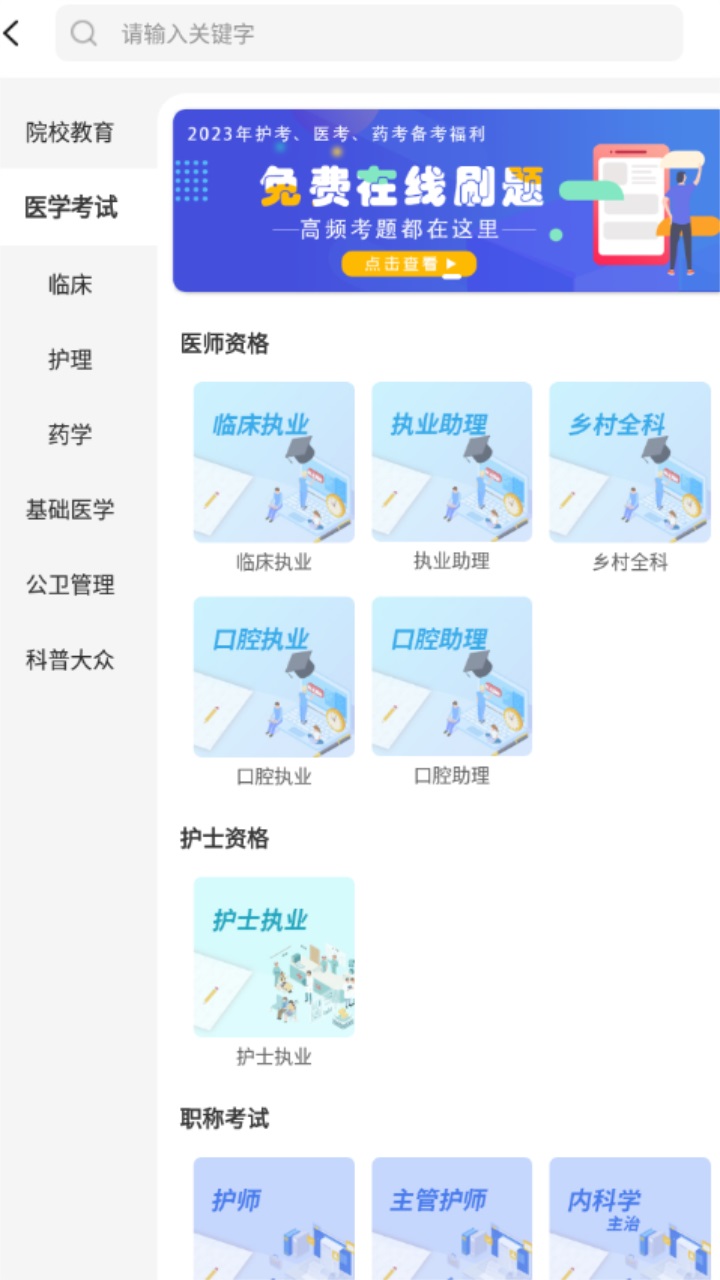Open the 护师 exam card
This screenshot has width=720, height=1280.
coord(274,1218)
